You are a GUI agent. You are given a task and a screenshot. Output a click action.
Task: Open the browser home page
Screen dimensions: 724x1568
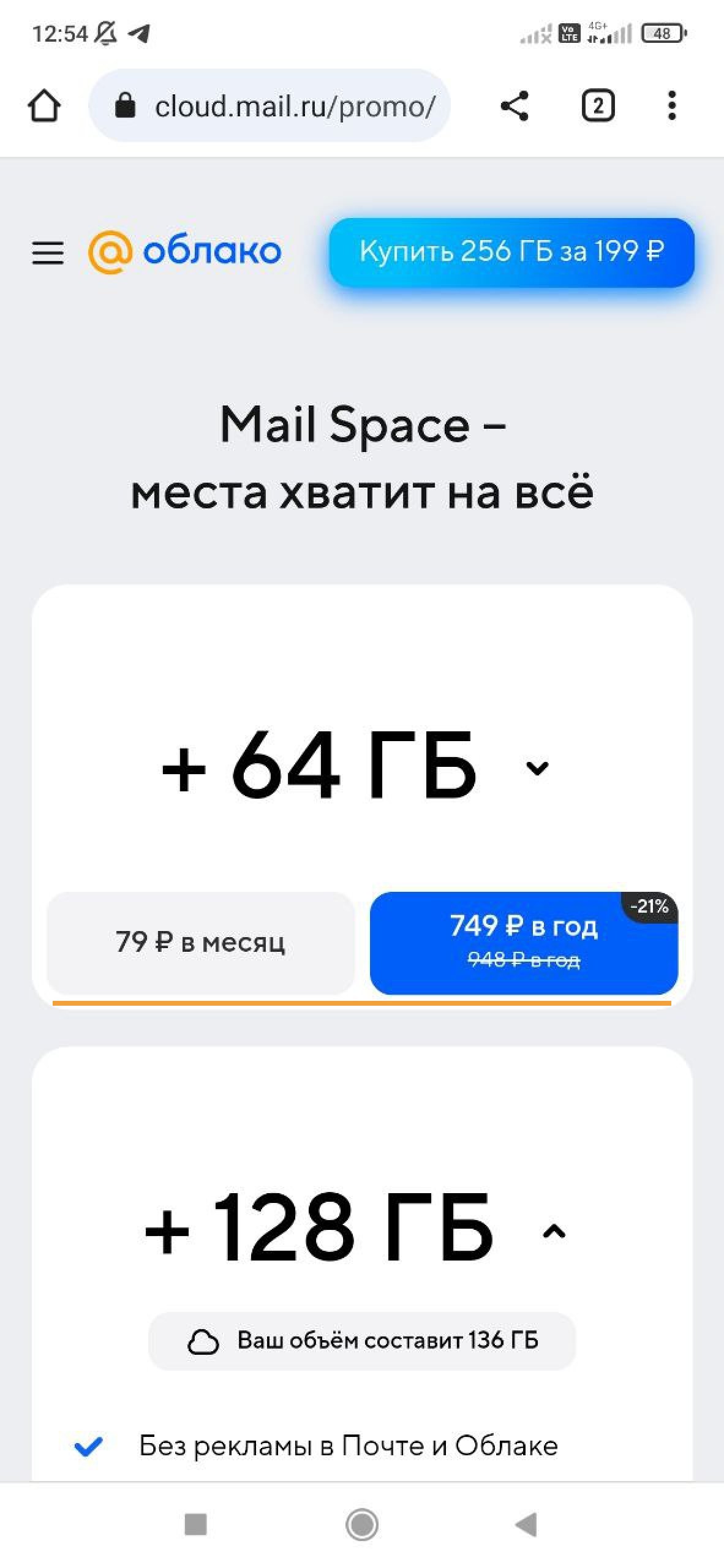coord(44,106)
